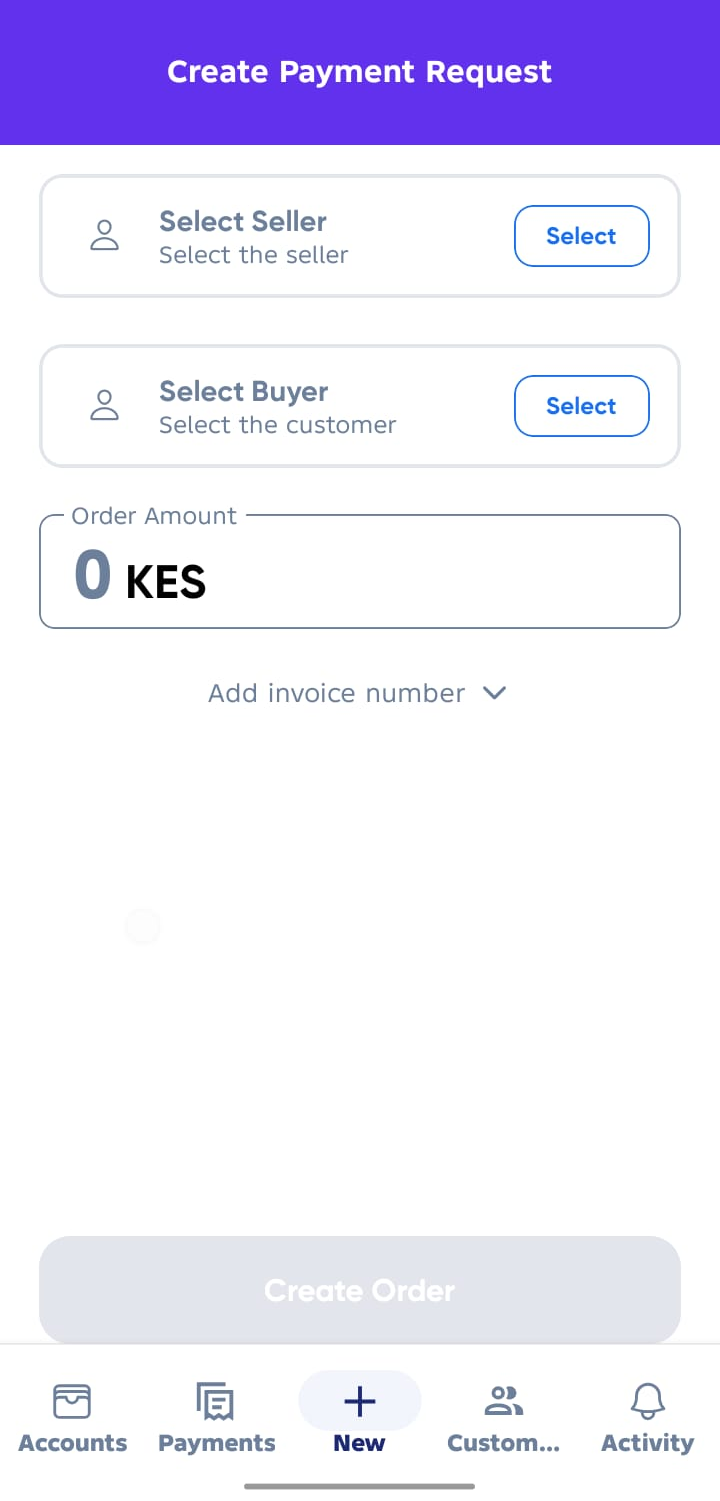This screenshot has height=1501, width=720.
Task: Open Payments using the receipt icon
Action: coord(216,1401)
